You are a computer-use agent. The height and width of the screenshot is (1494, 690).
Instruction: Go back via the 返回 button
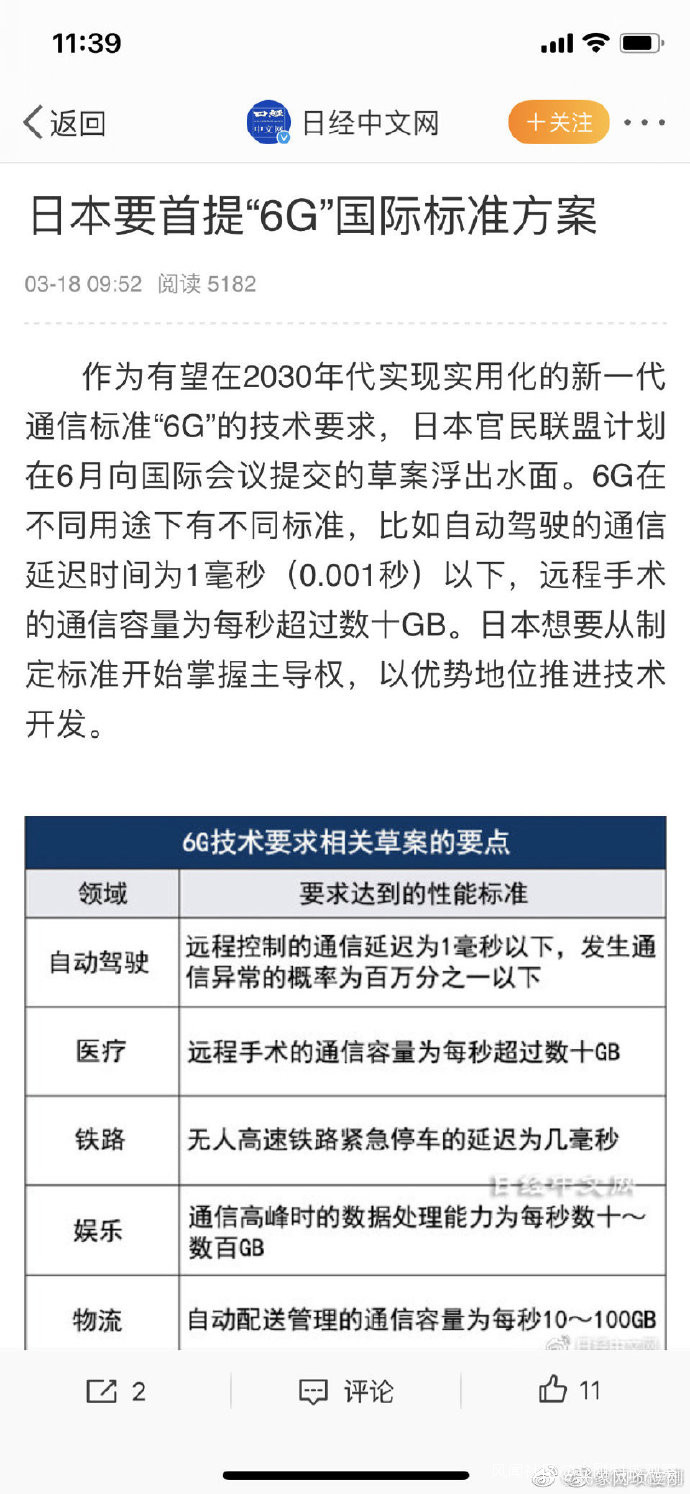pos(63,123)
